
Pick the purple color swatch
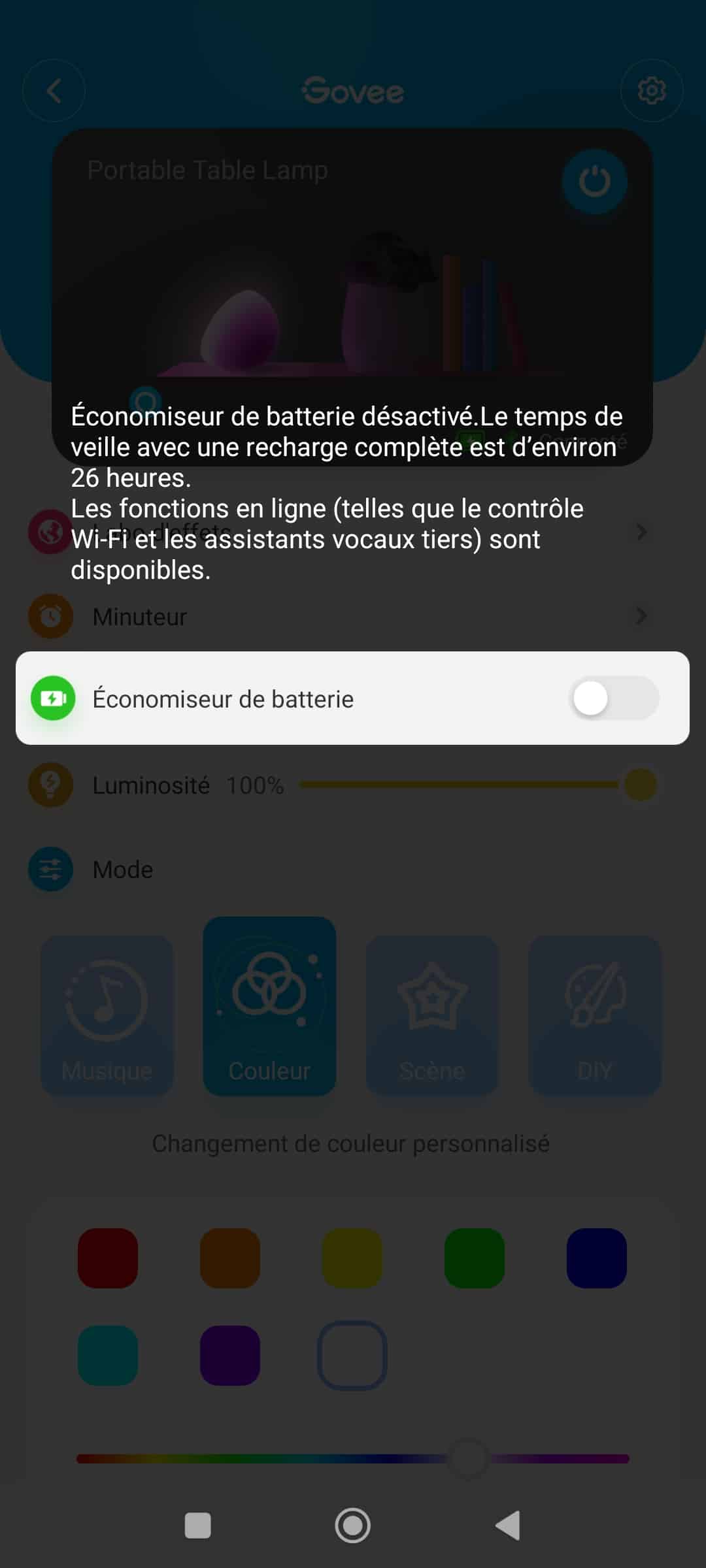[x=230, y=1355]
